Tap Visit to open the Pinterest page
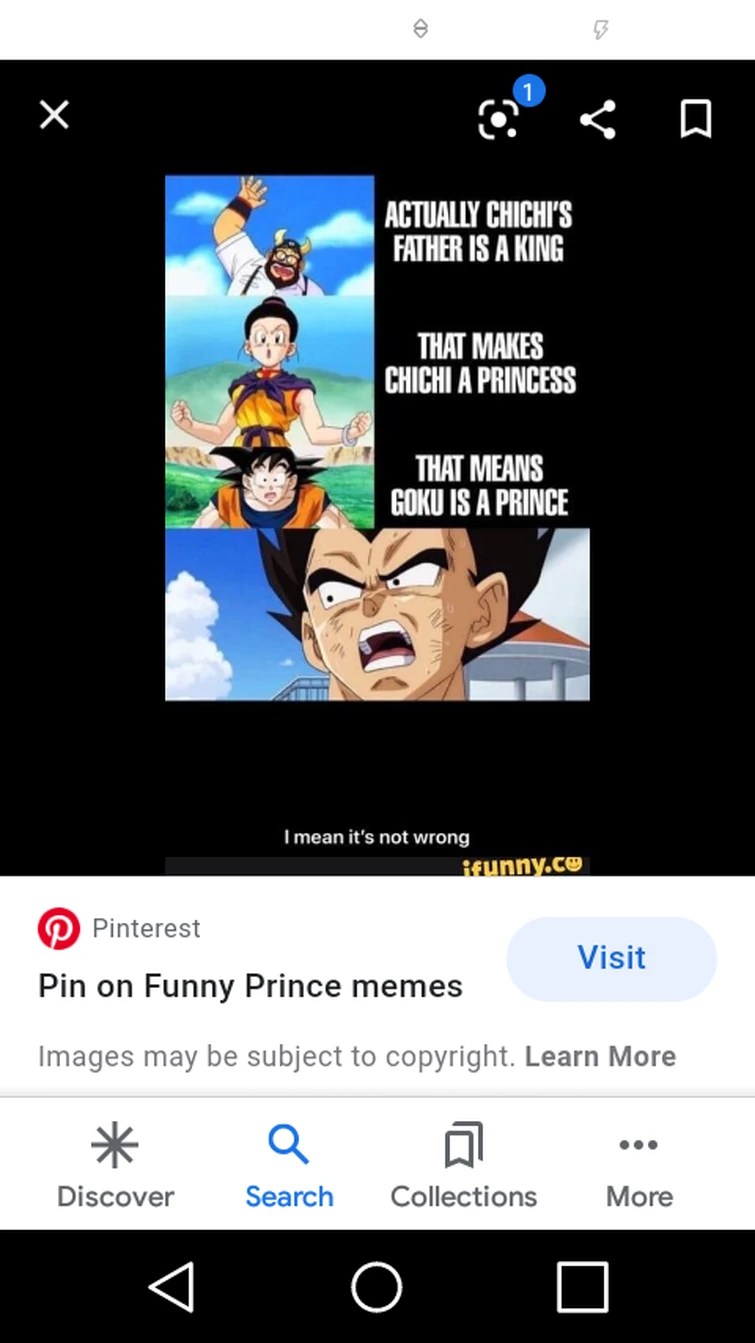The image size is (755, 1343). (x=611, y=958)
